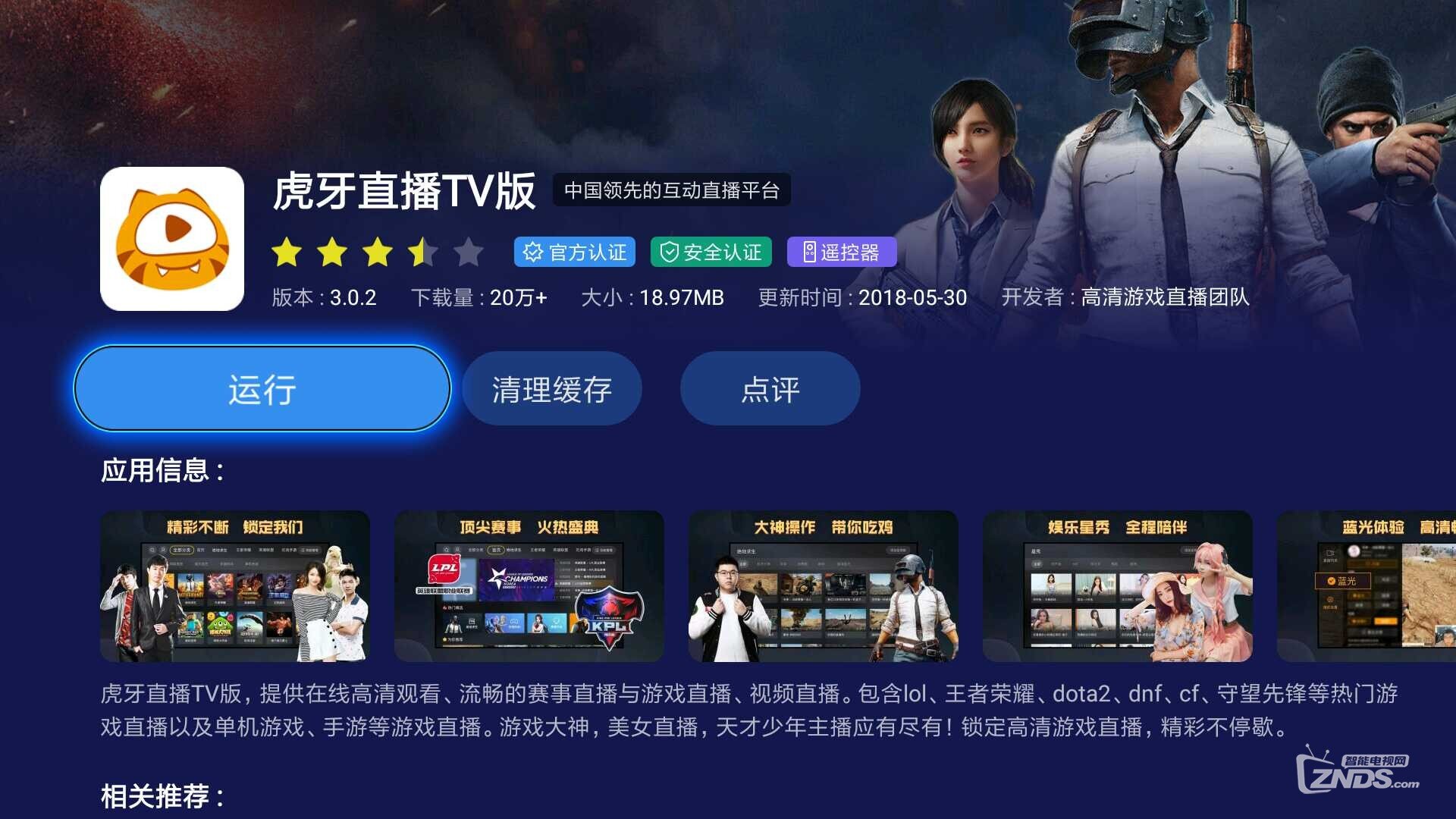The width and height of the screenshot is (1456, 819).
Task: Tap the 清理缓存 button
Action: (552, 389)
